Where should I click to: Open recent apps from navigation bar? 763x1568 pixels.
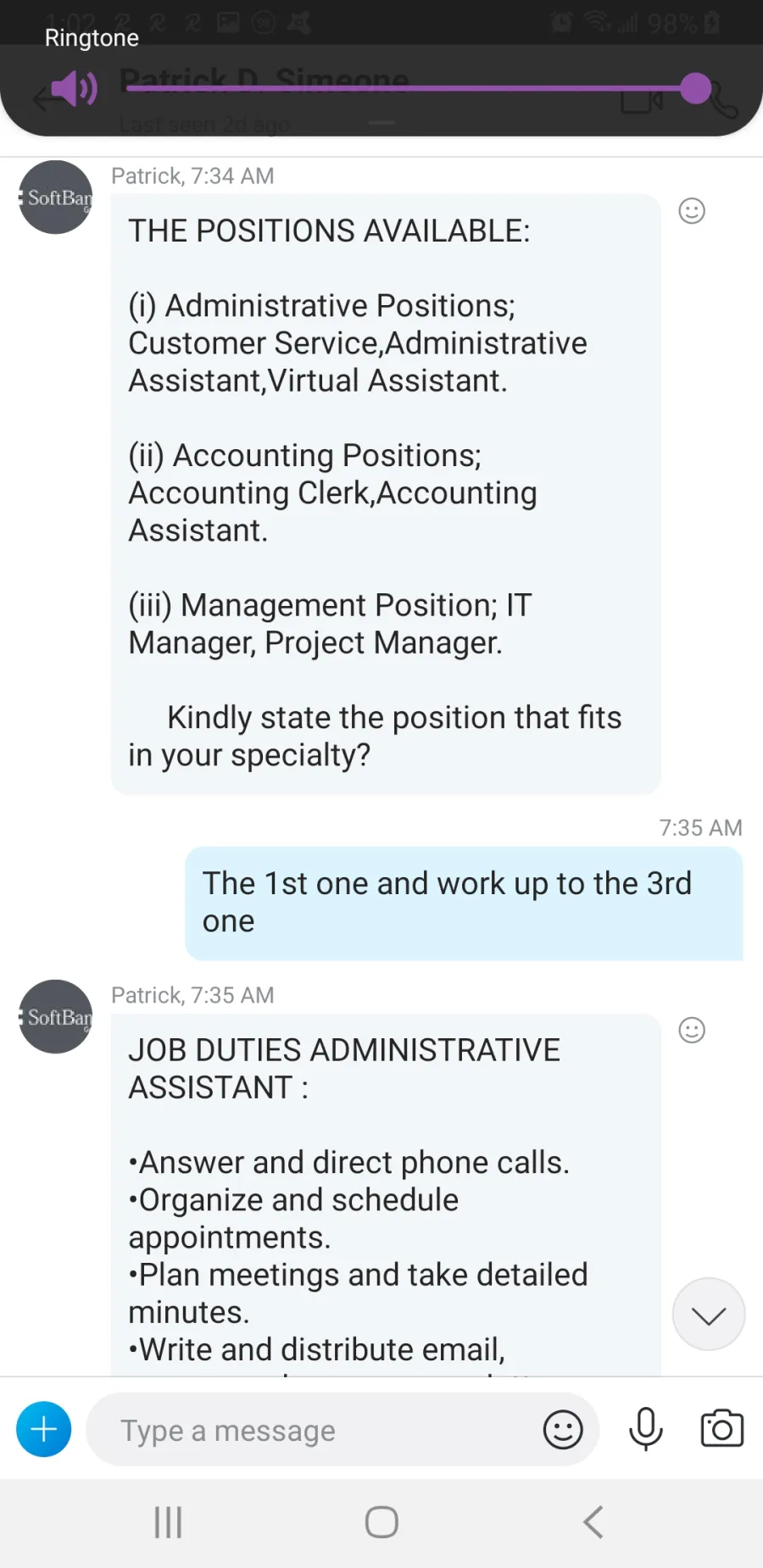point(168,1522)
